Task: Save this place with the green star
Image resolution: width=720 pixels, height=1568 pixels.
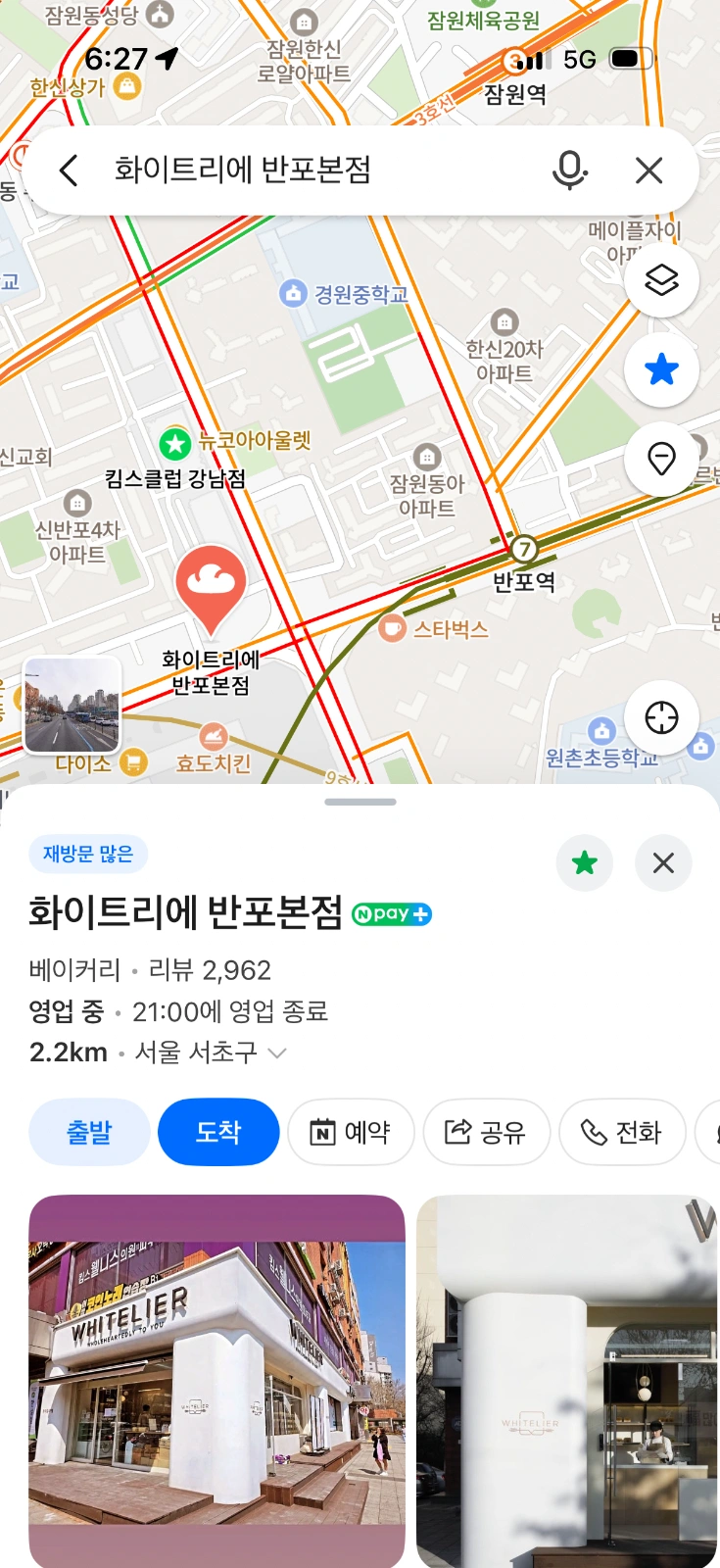Action: 585,862
